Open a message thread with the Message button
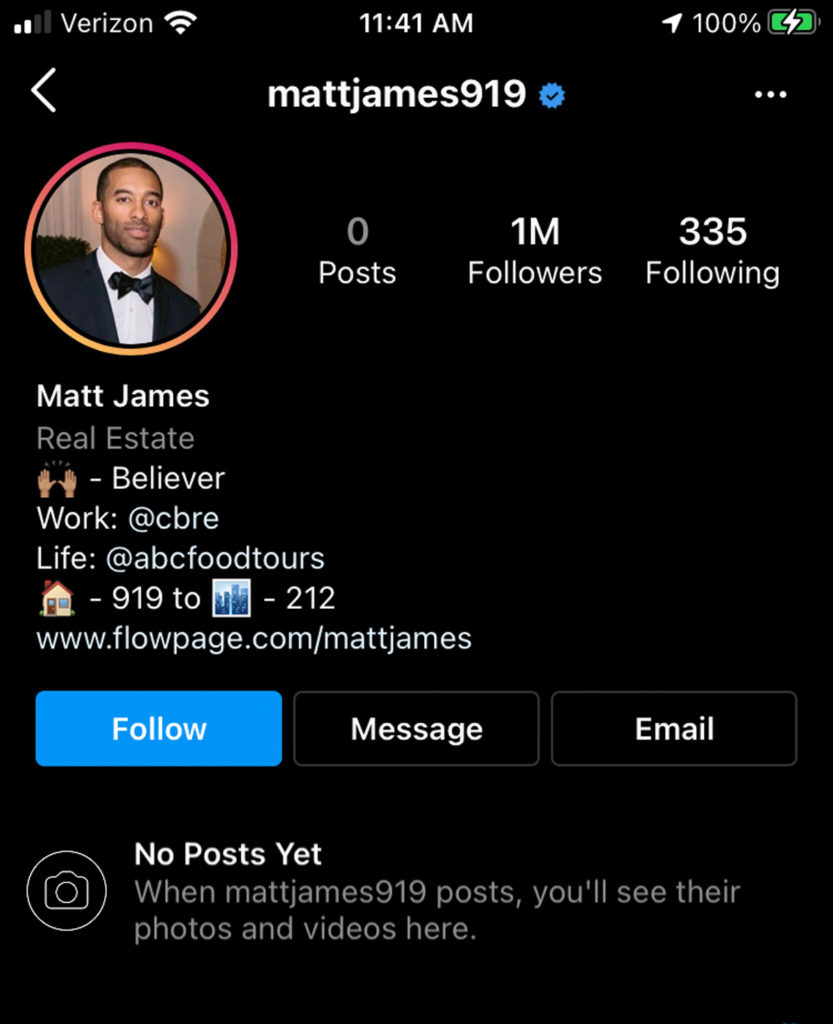 point(415,729)
